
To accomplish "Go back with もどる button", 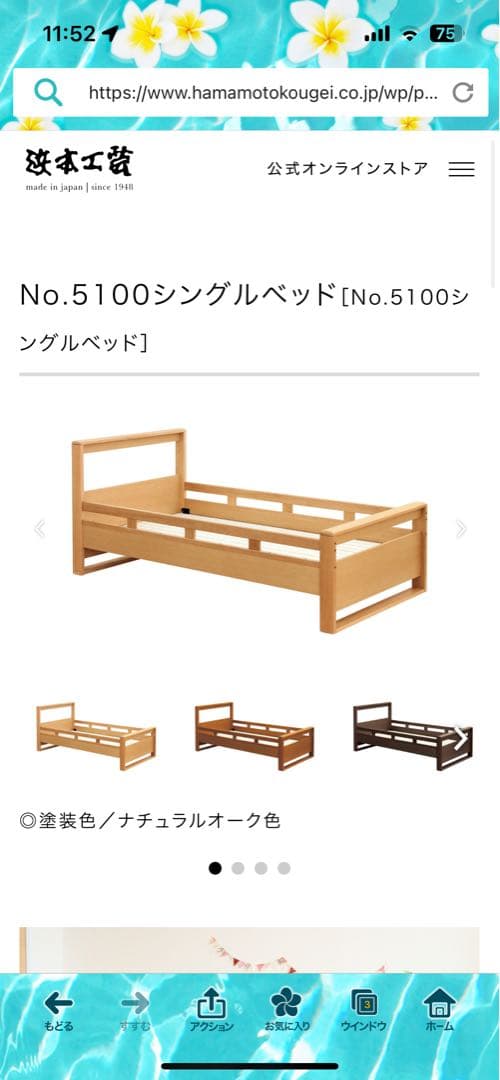I will tap(59, 1011).
